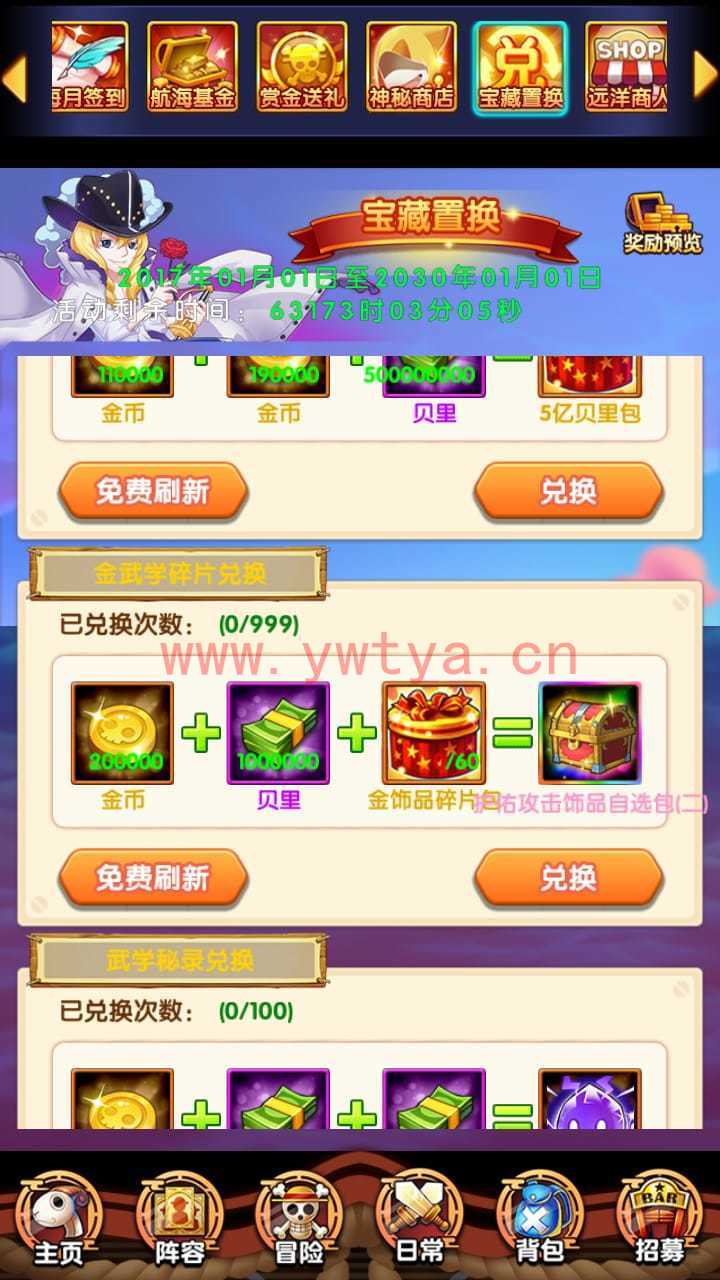Open the 赏金送礼 activity

coord(301,65)
